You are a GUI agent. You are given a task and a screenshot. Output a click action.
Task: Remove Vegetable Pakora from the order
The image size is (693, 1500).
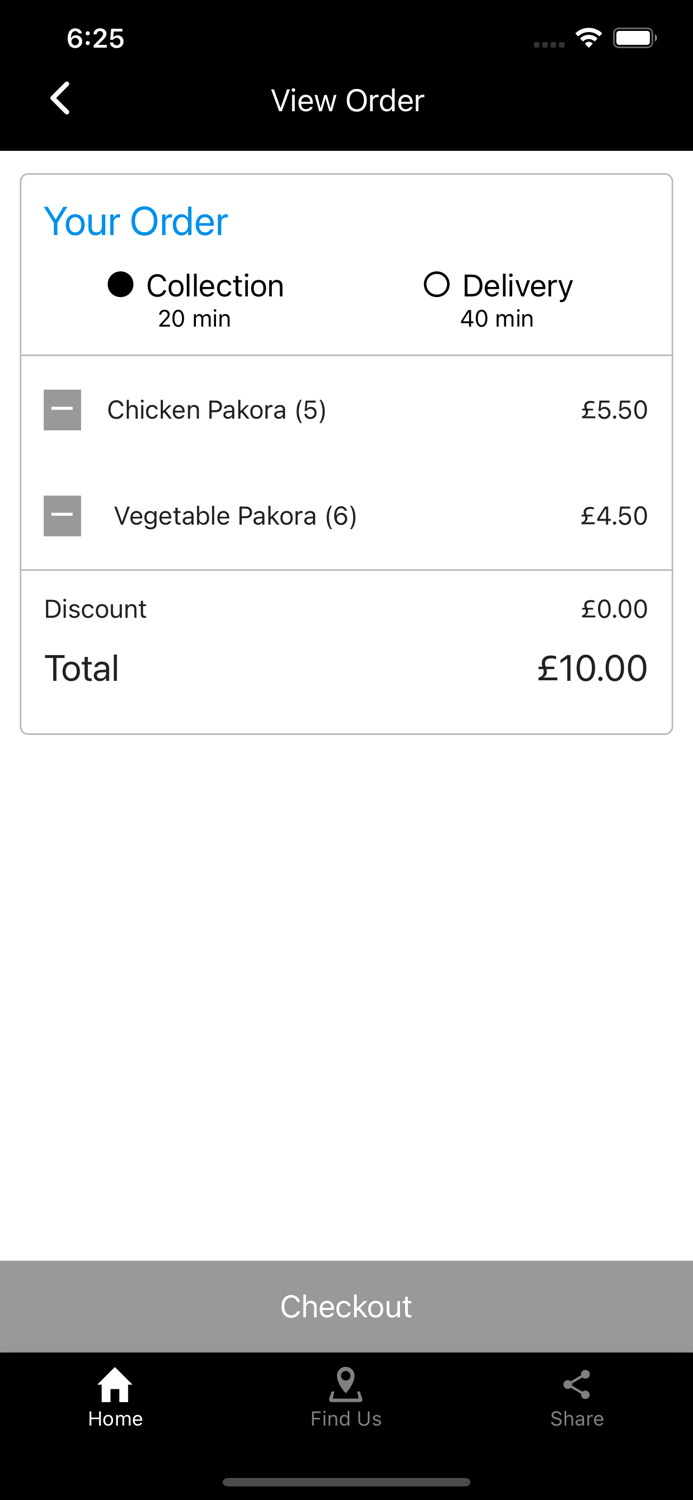[62, 516]
